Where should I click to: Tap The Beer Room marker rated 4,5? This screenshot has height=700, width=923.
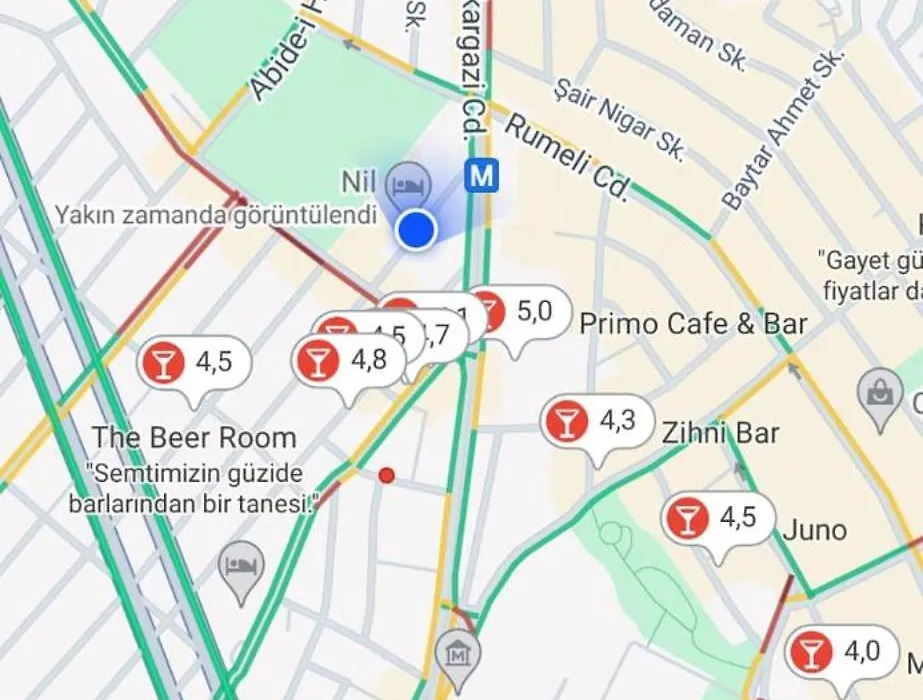tap(194, 362)
